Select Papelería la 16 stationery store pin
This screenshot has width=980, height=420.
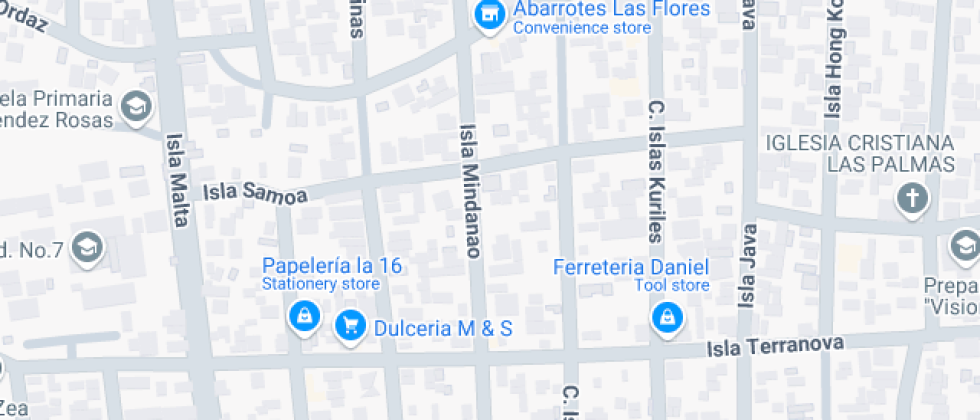pyautogui.click(x=302, y=318)
